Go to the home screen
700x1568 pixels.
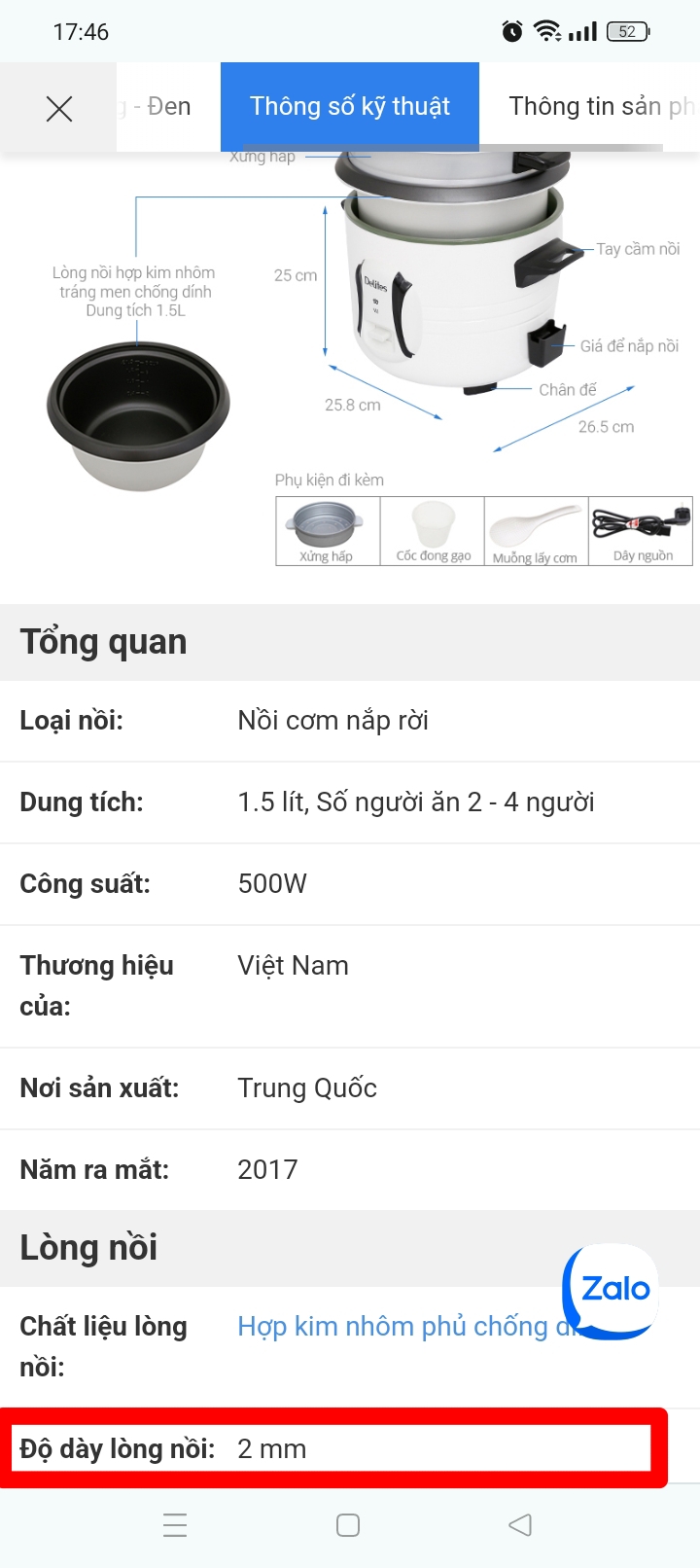[348, 1525]
